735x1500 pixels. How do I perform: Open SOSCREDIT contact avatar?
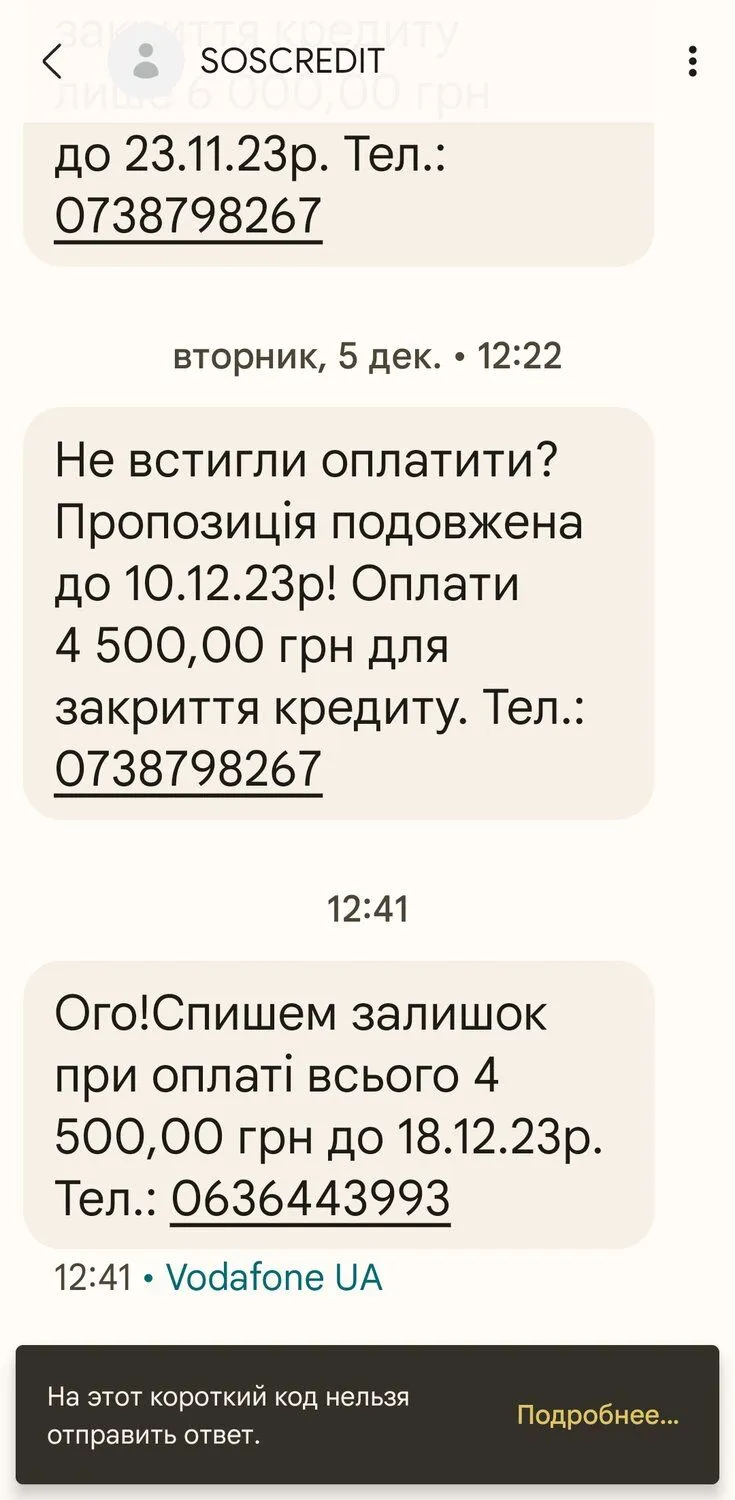coord(146,62)
